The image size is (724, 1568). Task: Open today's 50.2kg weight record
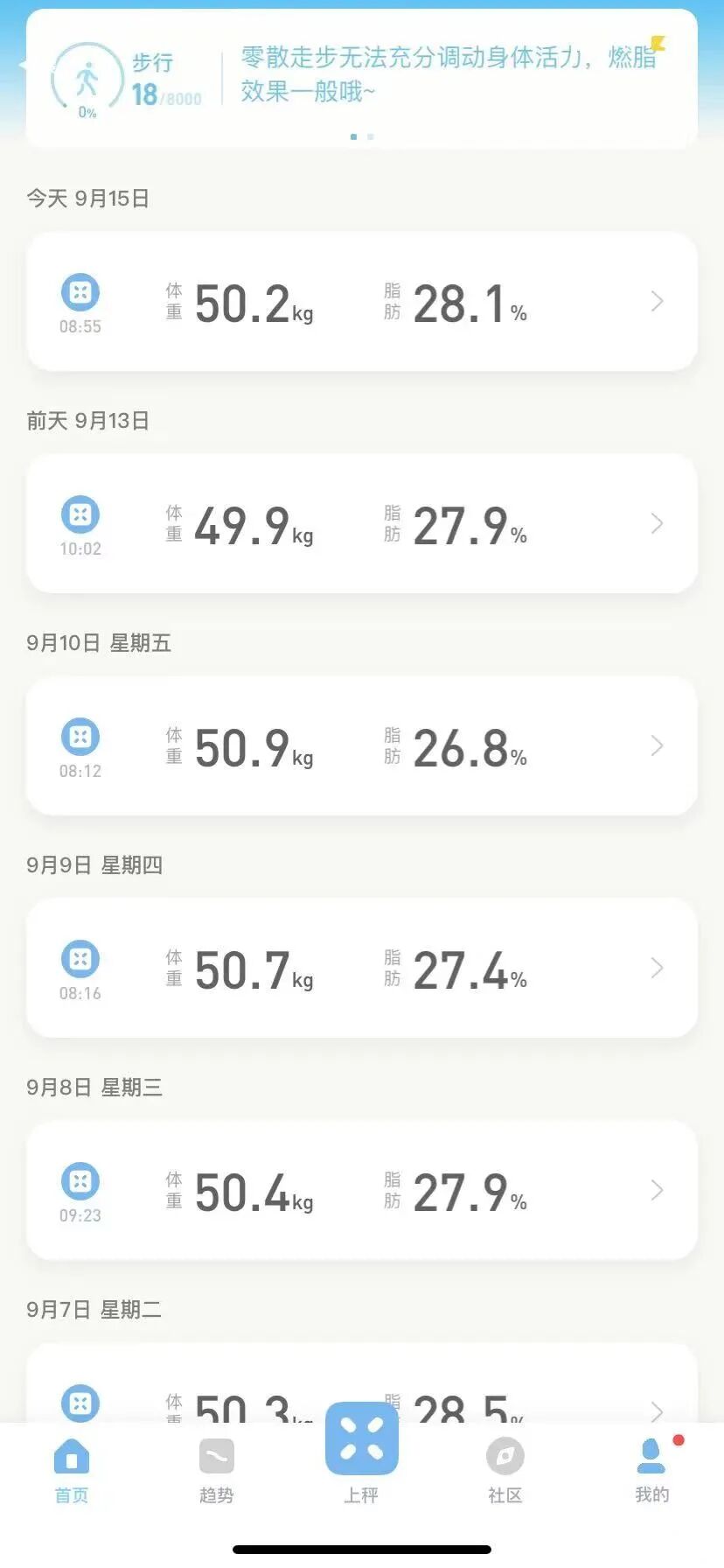click(362, 302)
